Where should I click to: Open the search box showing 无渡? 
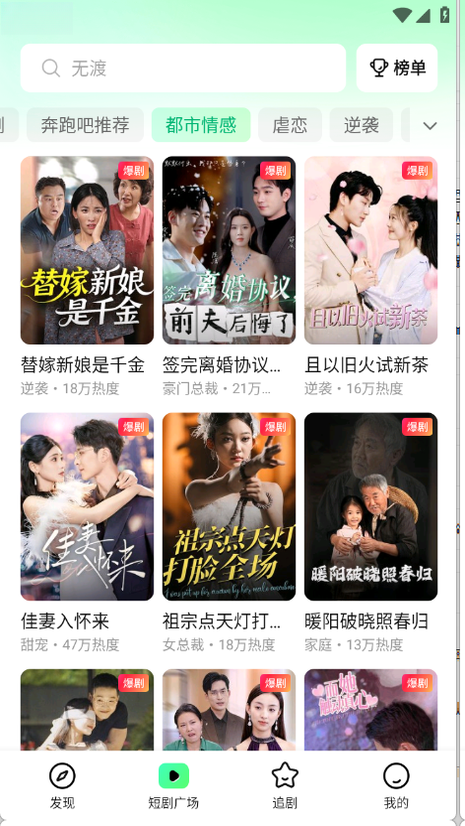pos(183,68)
